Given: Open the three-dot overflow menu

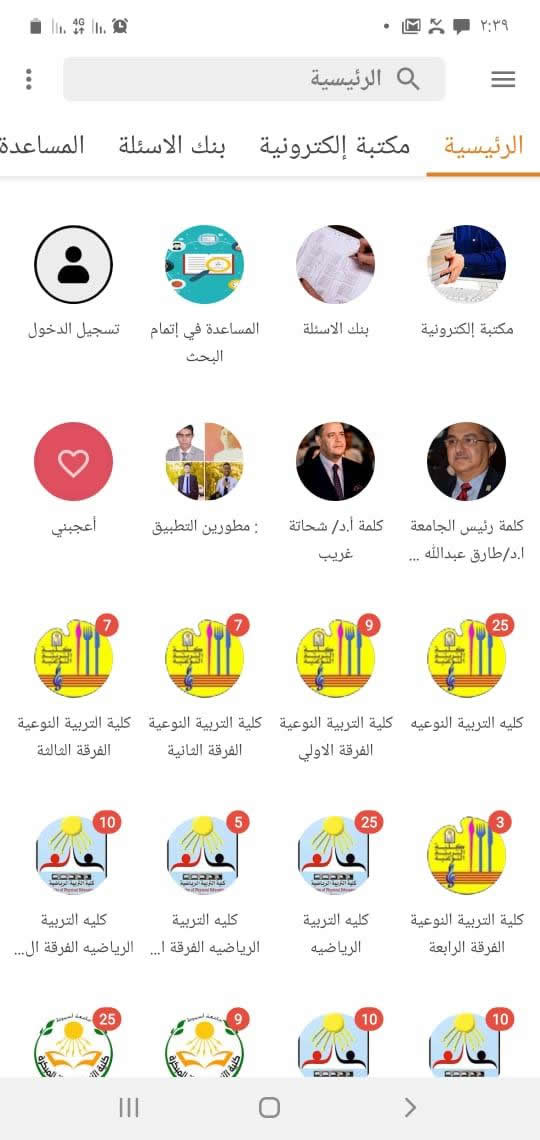Looking at the screenshot, I should point(28,79).
